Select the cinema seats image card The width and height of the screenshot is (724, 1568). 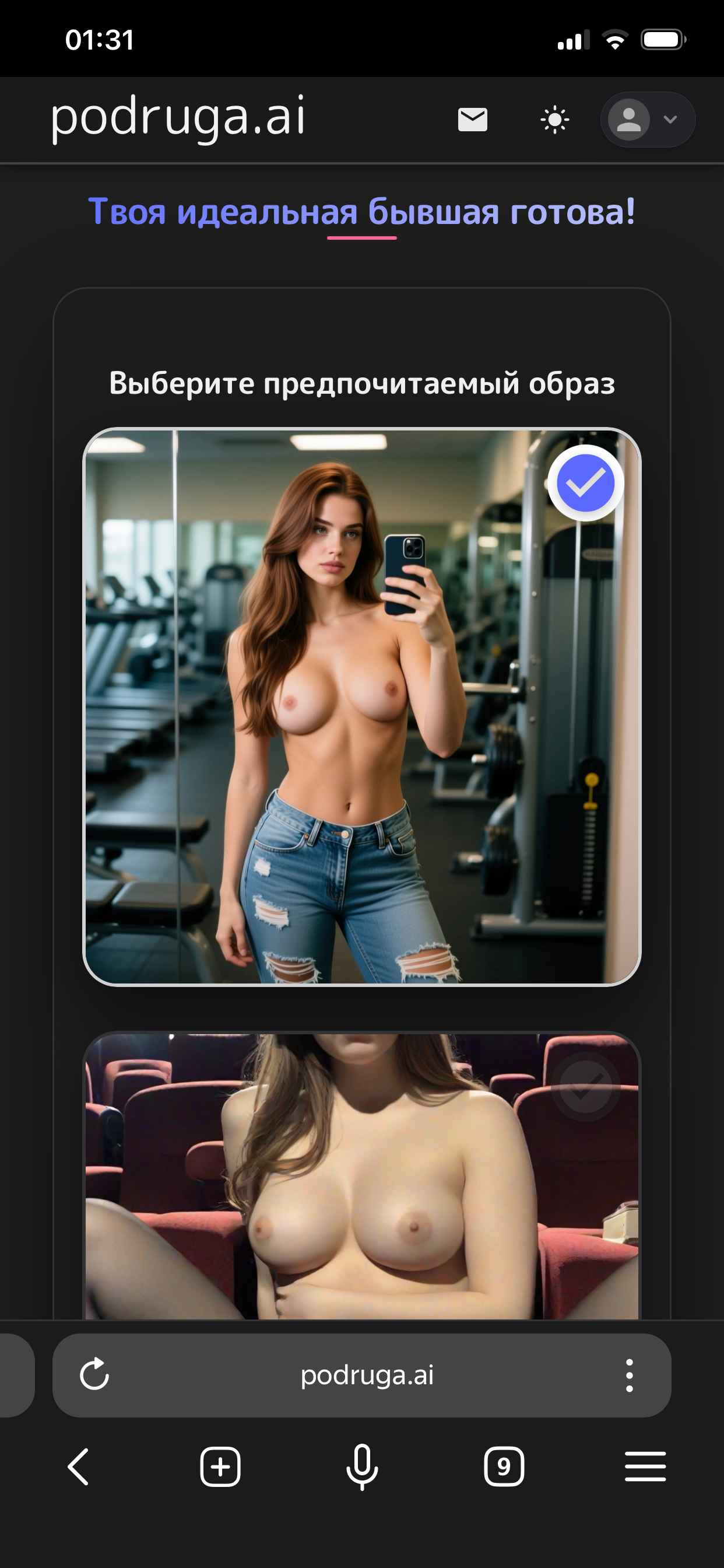(x=361, y=1175)
